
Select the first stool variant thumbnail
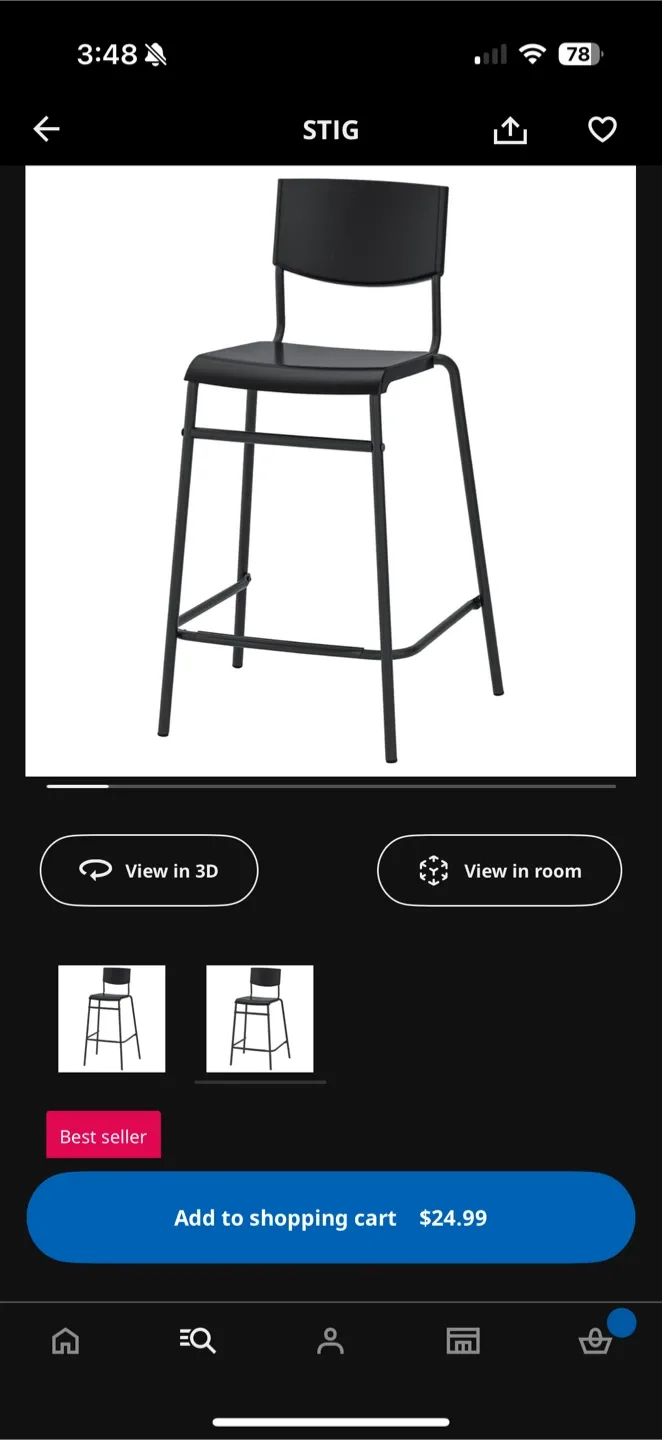[x=112, y=1018]
